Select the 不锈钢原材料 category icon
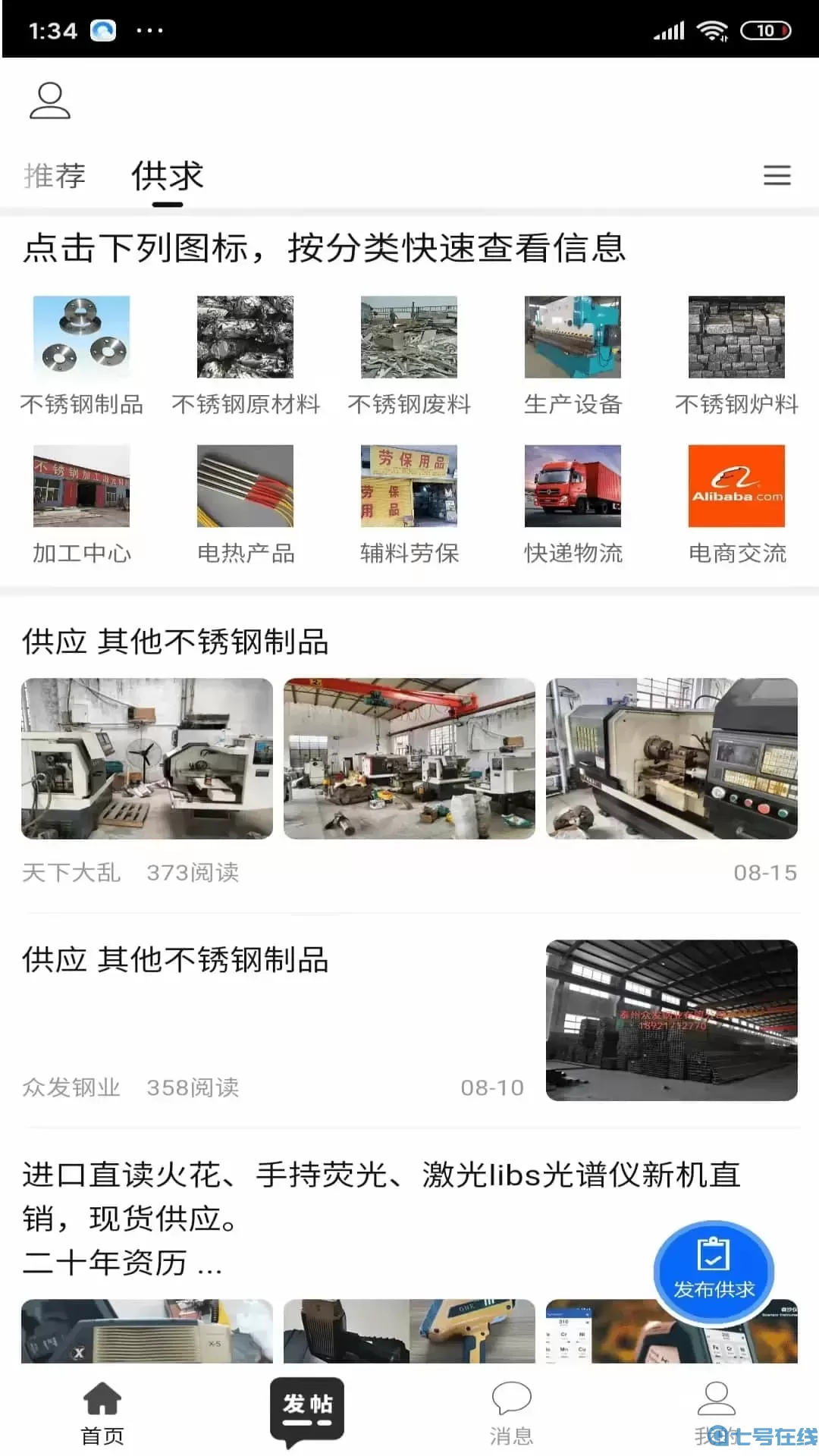 [x=245, y=336]
